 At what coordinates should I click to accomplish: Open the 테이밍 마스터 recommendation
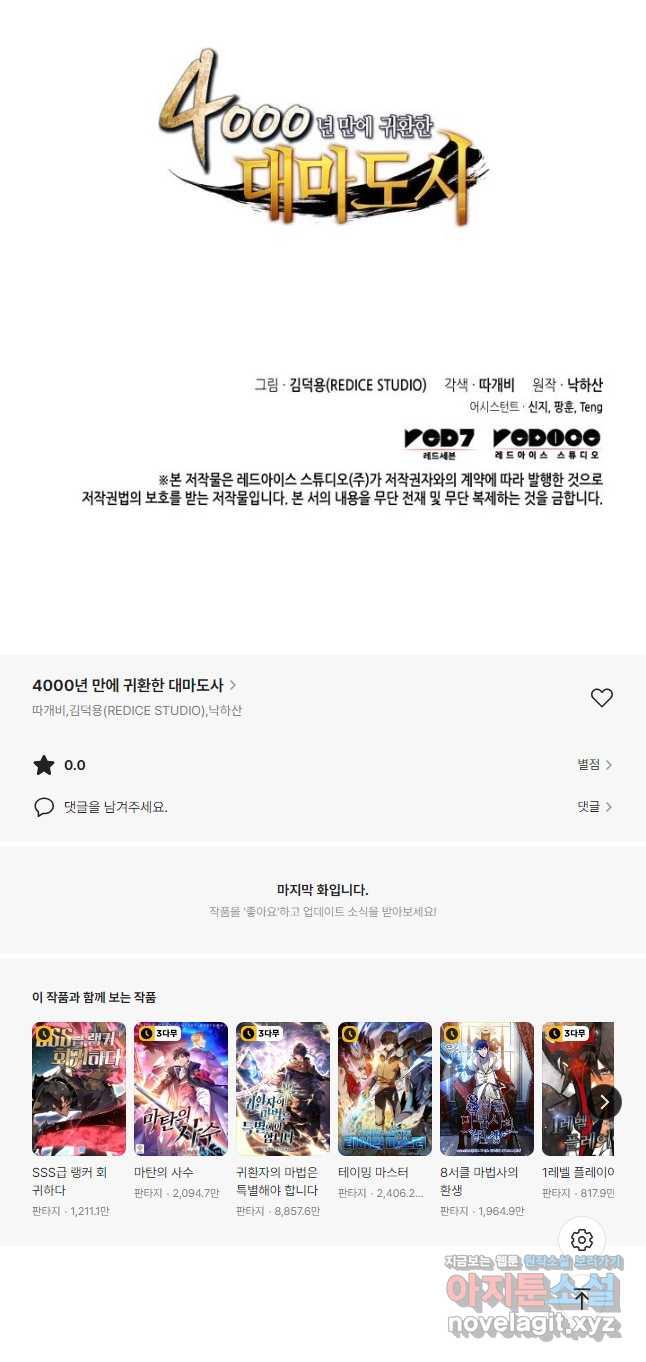[x=385, y=1089]
